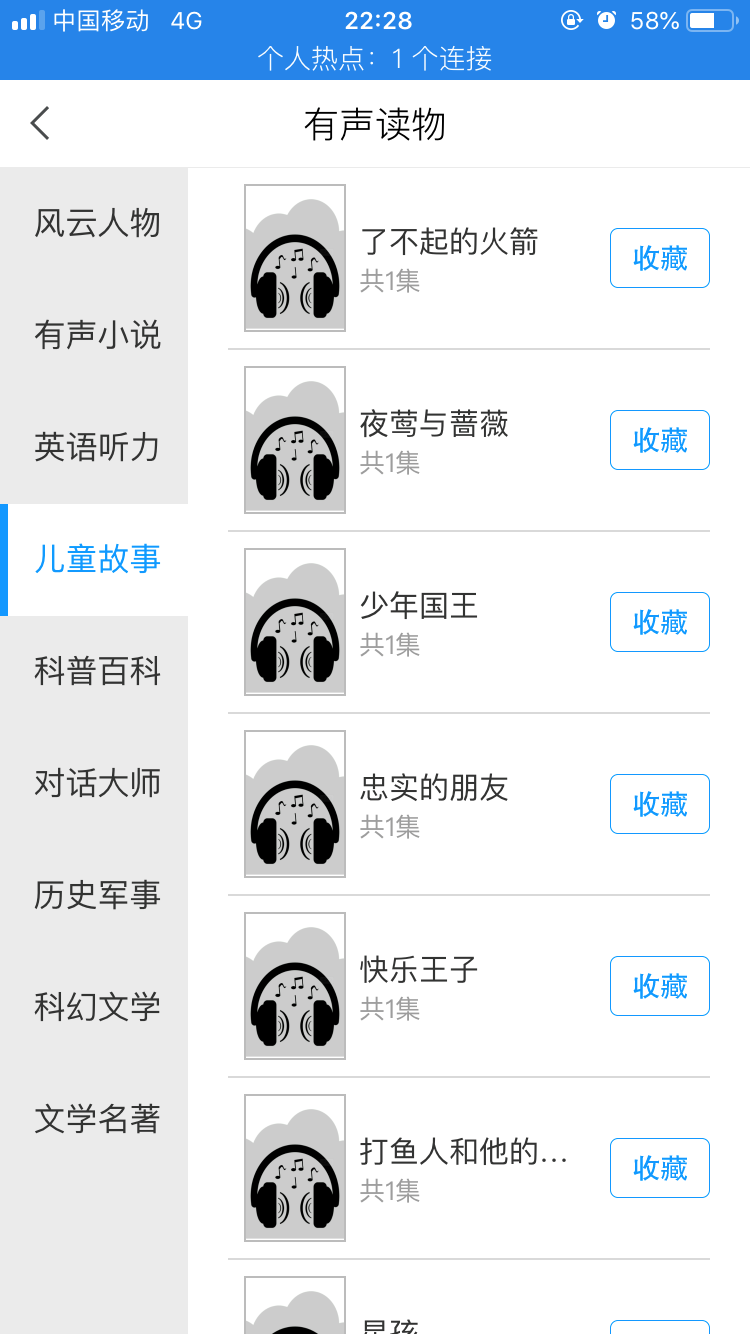Open the 打鱼人和他的… story

pos(463,1152)
